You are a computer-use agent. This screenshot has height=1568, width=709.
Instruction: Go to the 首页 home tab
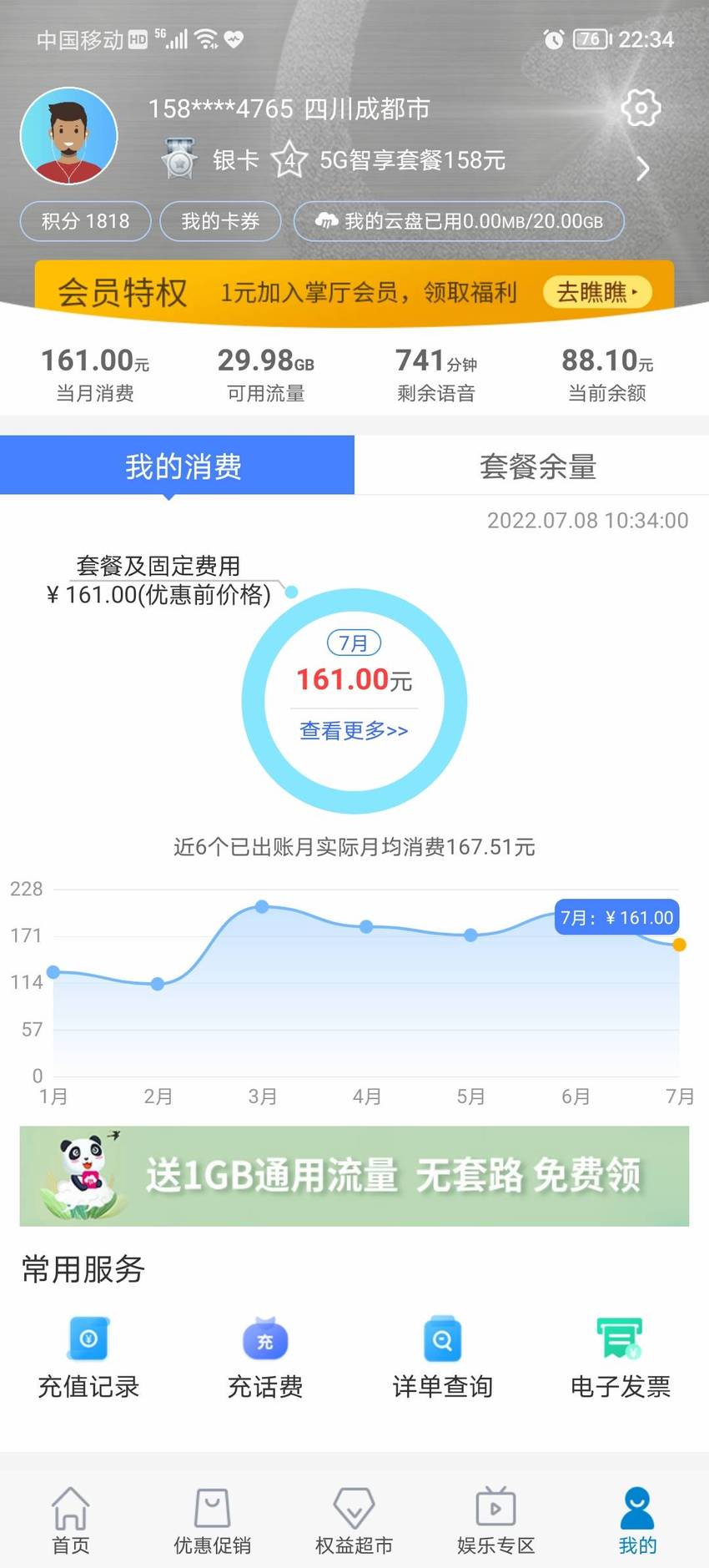[x=71, y=1520]
